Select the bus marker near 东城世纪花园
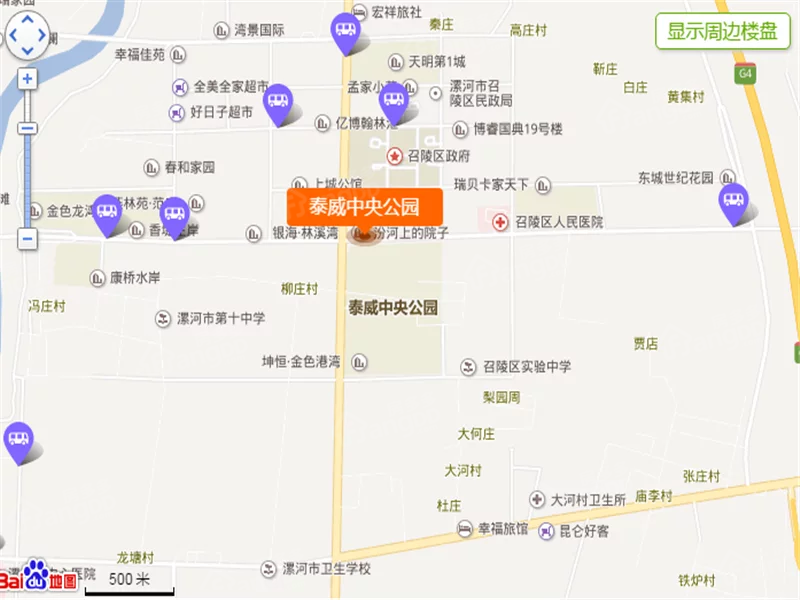The image size is (800, 600). [734, 201]
